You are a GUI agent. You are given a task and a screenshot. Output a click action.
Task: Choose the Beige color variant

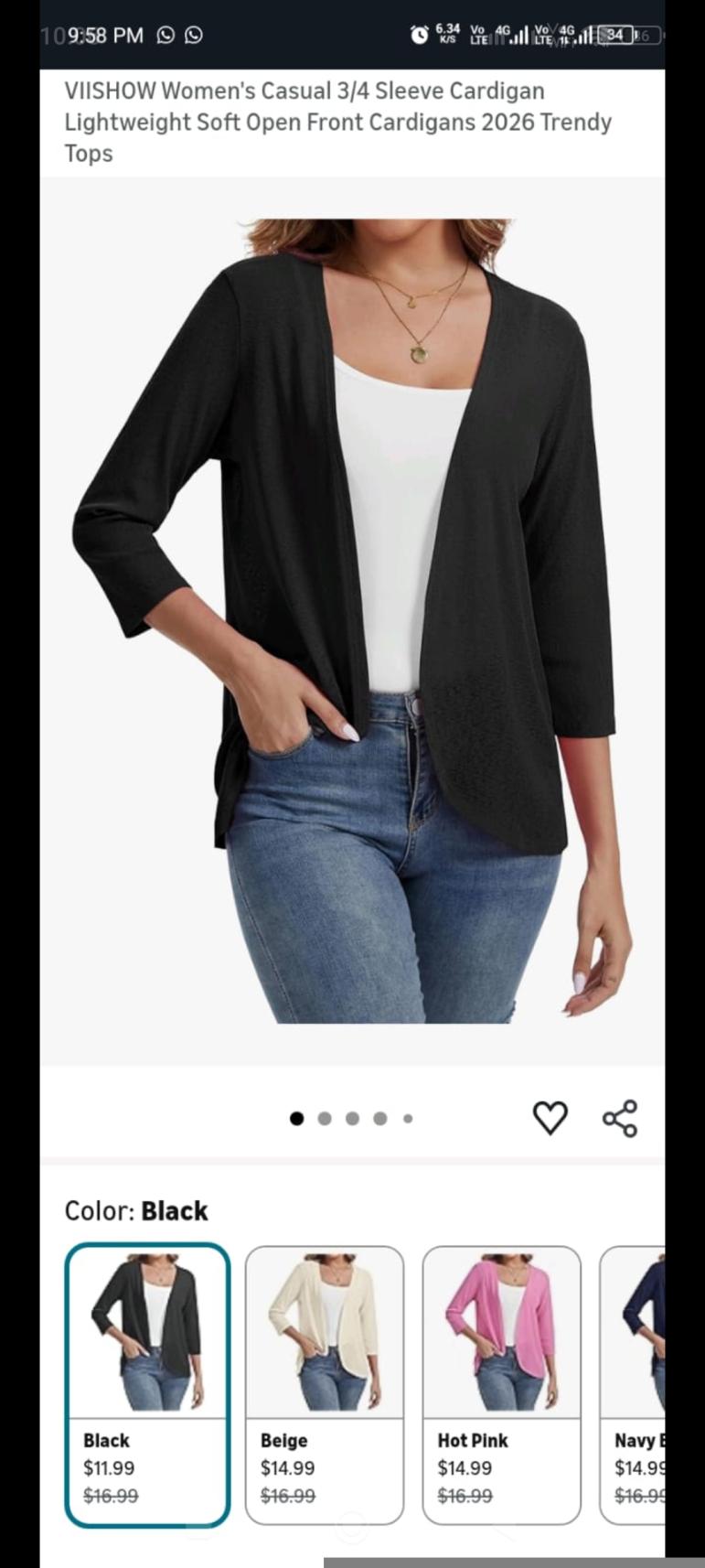(324, 1383)
